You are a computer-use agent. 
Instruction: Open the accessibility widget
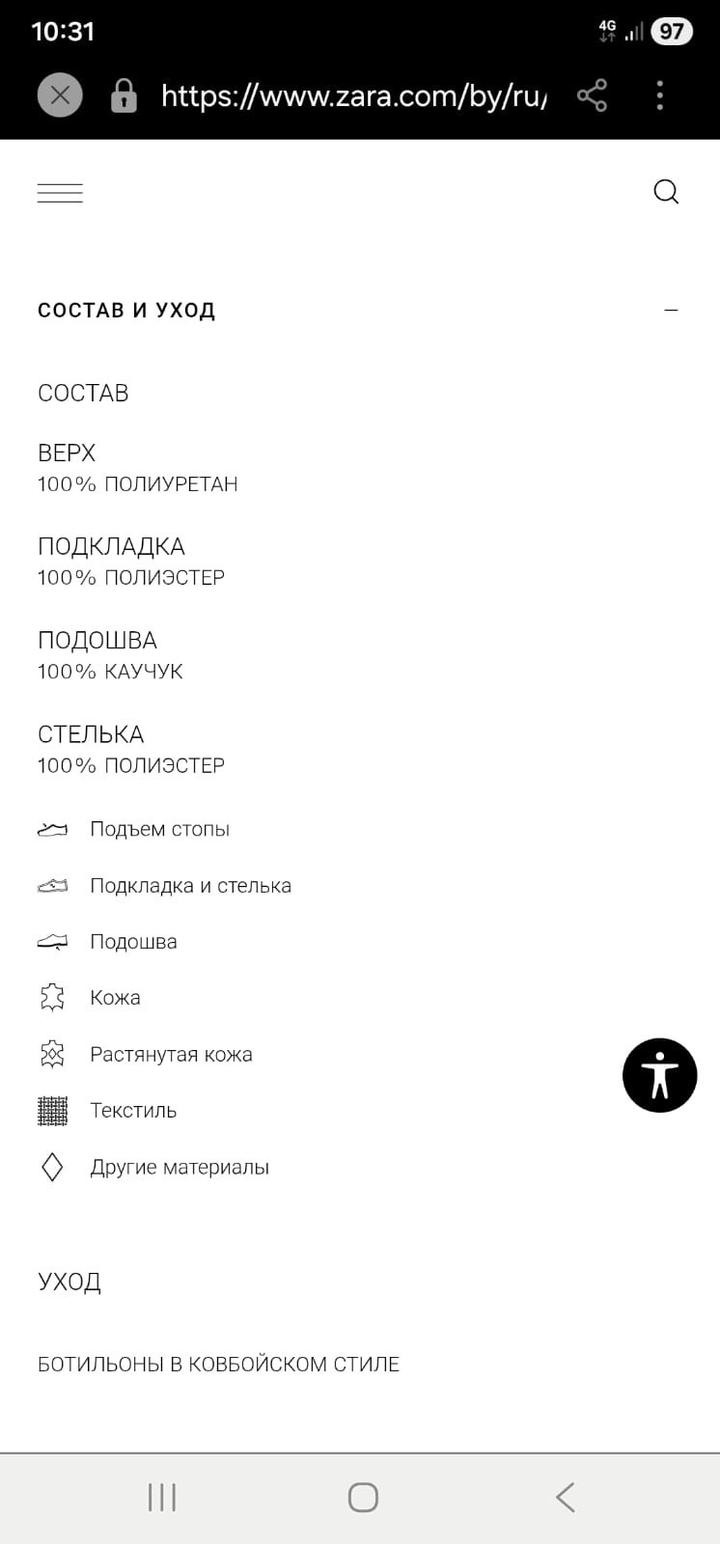pyautogui.click(x=659, y=1075)
